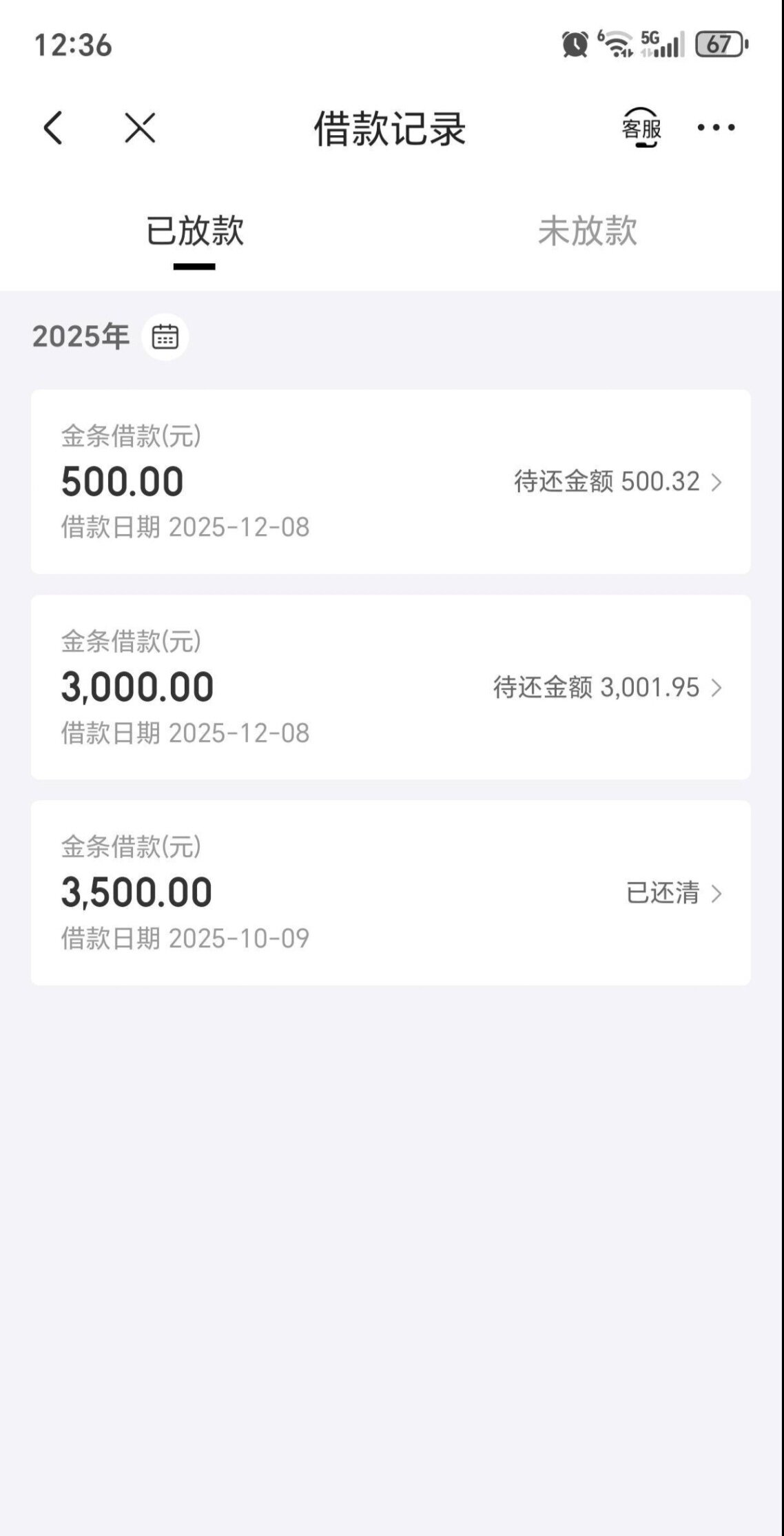Image resolution: width=784 pixels, height=1536 pixels.
Task: Contact 客服 customer service
Action: pyautogui.click(x=641, y=128)
